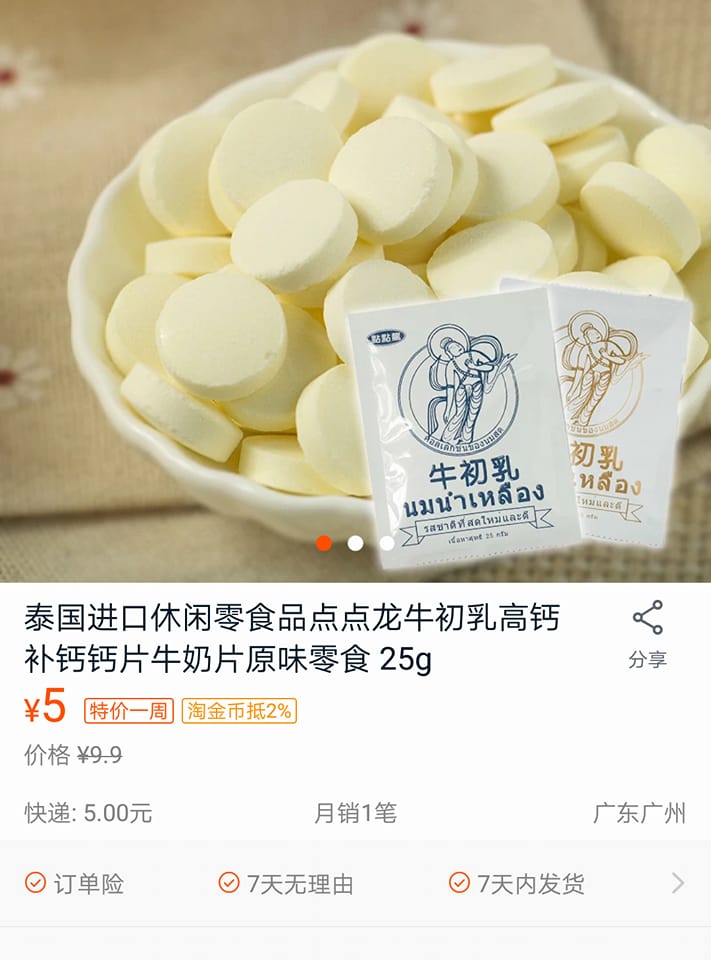This screenshot has width=711, height=960.
Task: Share this product via 分享
Action: coord(647,633)
